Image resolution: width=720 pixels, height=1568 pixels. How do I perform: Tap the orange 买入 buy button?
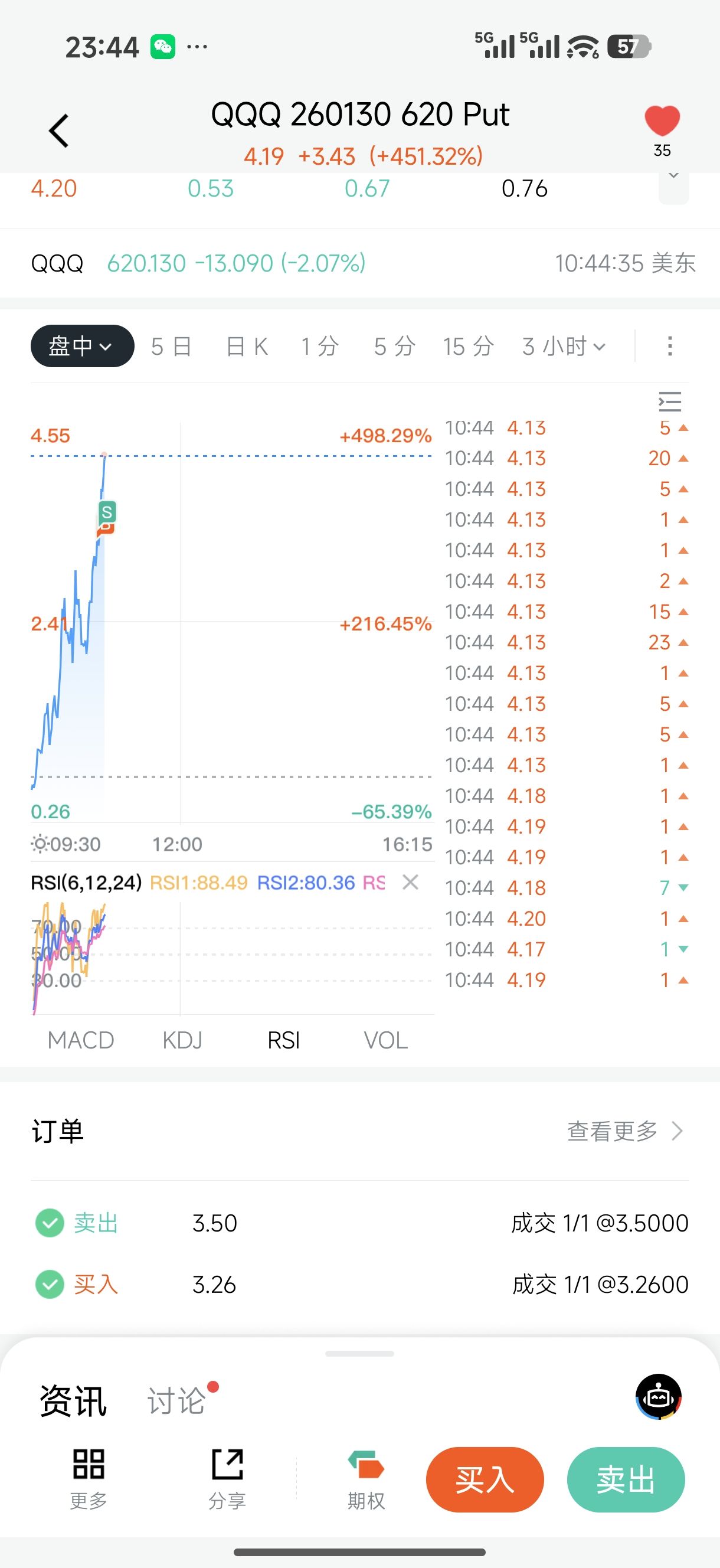[x=485, y=1479]
